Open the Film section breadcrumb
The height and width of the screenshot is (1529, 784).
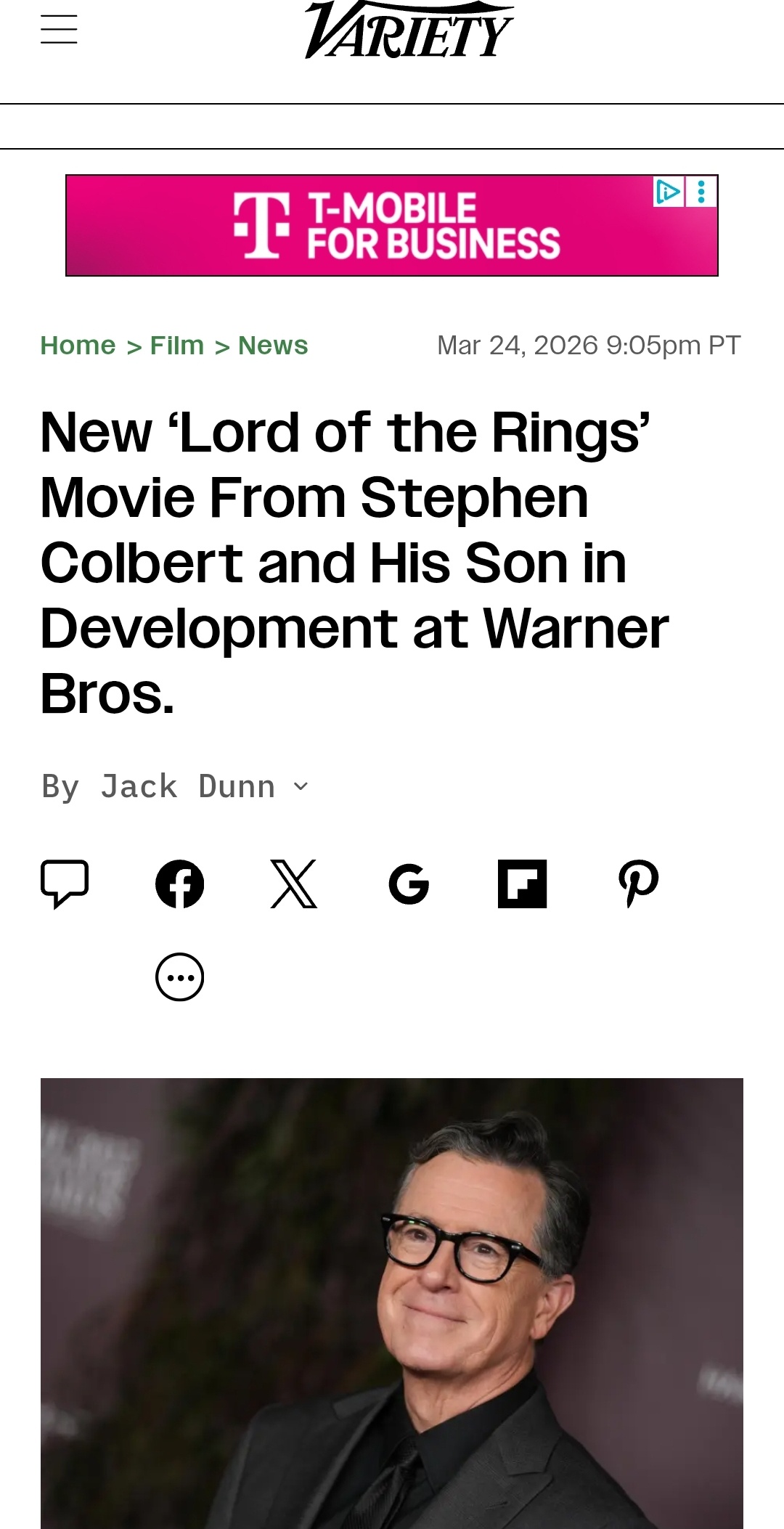point(176,346)
